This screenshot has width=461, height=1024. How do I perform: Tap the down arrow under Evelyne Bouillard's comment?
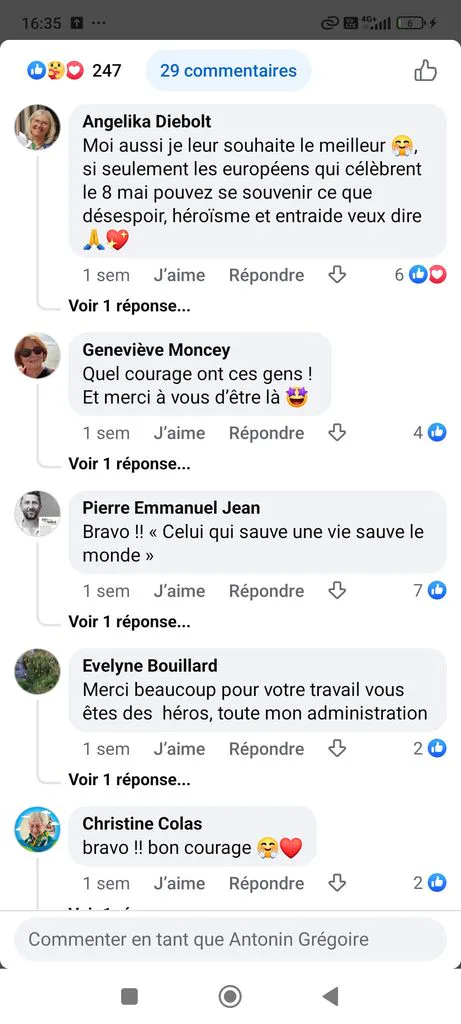tap(336, 748)
